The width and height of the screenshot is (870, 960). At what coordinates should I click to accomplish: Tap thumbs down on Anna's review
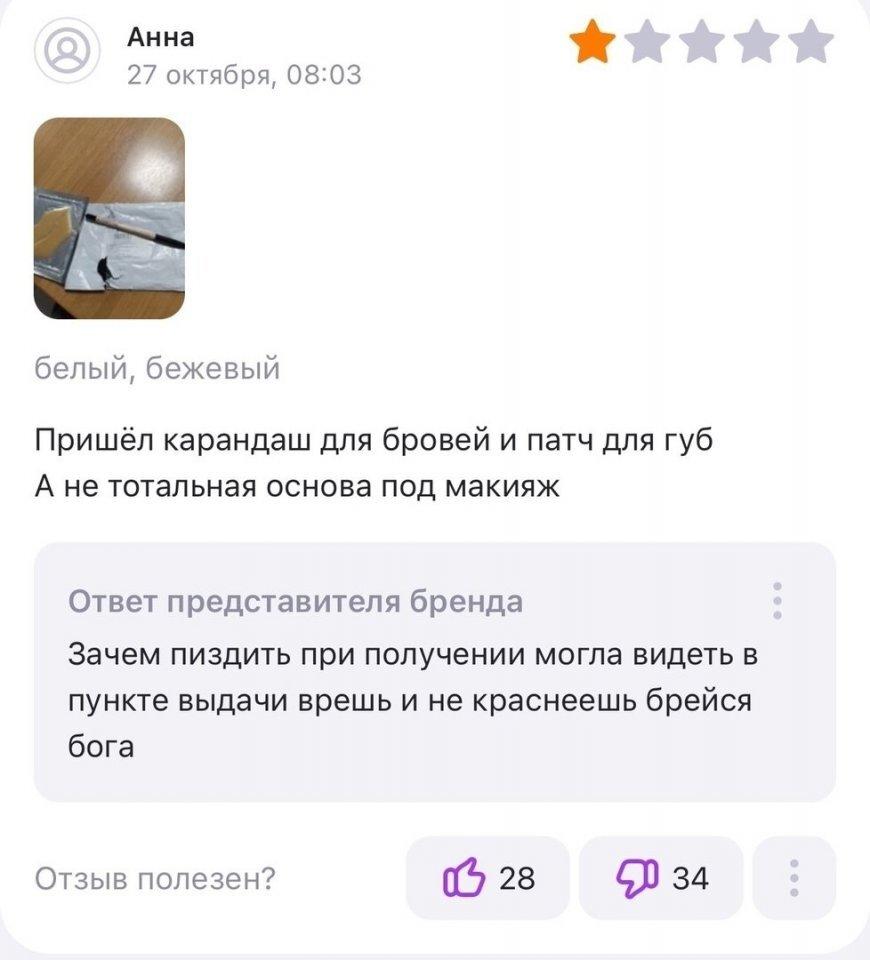pos(660,878)
